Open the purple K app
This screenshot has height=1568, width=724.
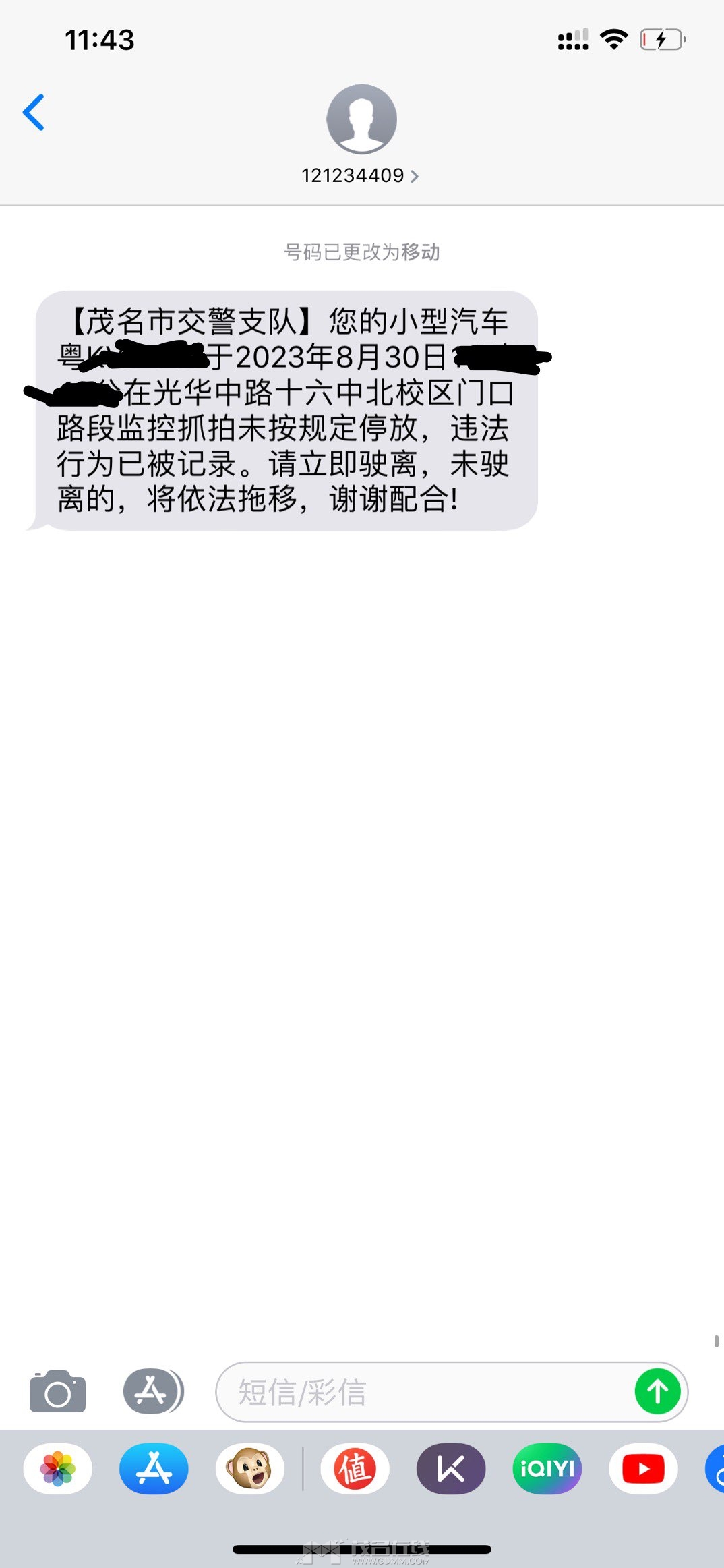point(451,1469)
